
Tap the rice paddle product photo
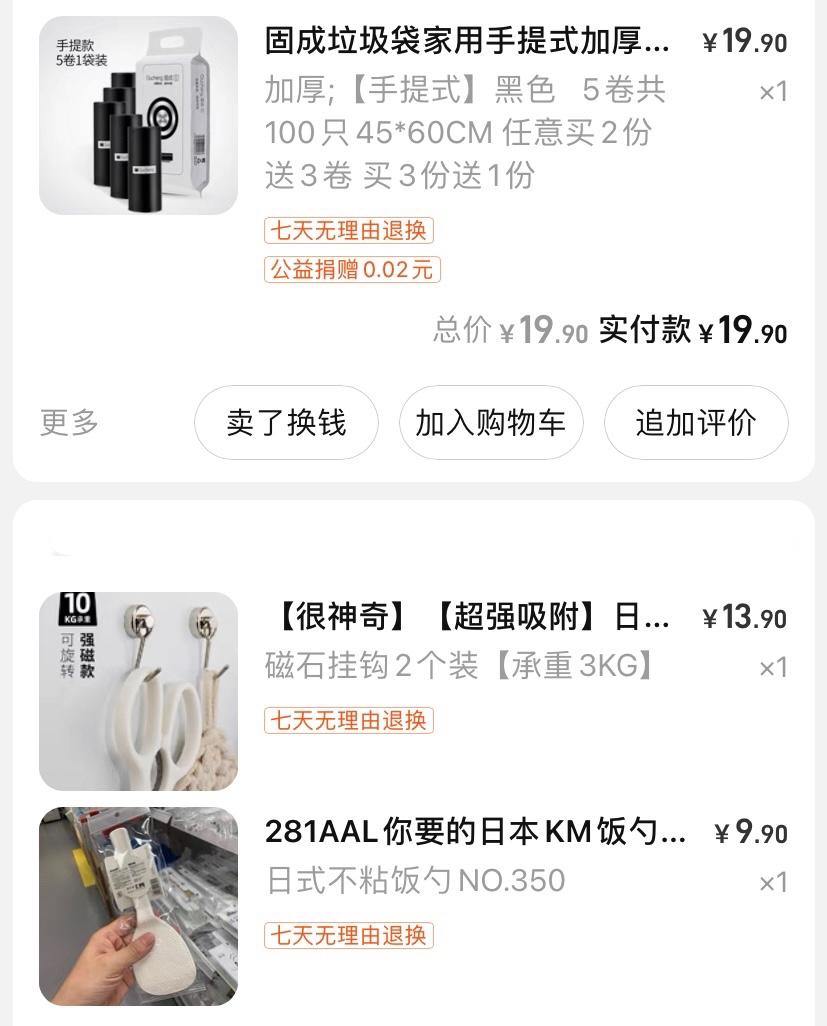coord(138,905)
